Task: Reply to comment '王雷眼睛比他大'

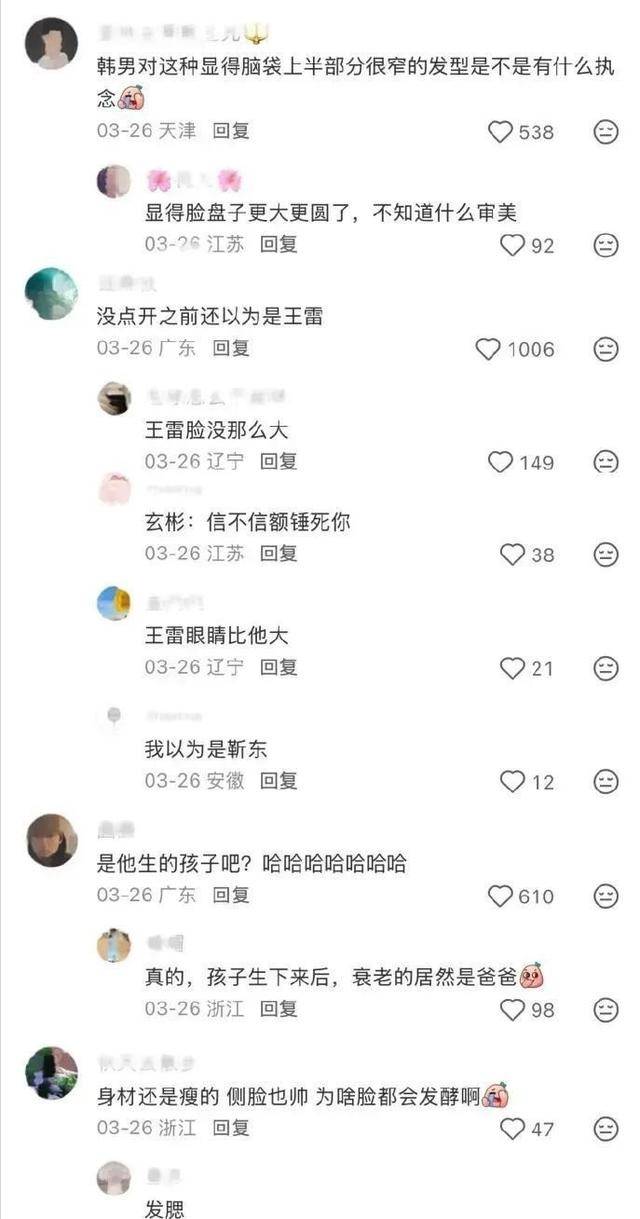Action: point(279,667)
